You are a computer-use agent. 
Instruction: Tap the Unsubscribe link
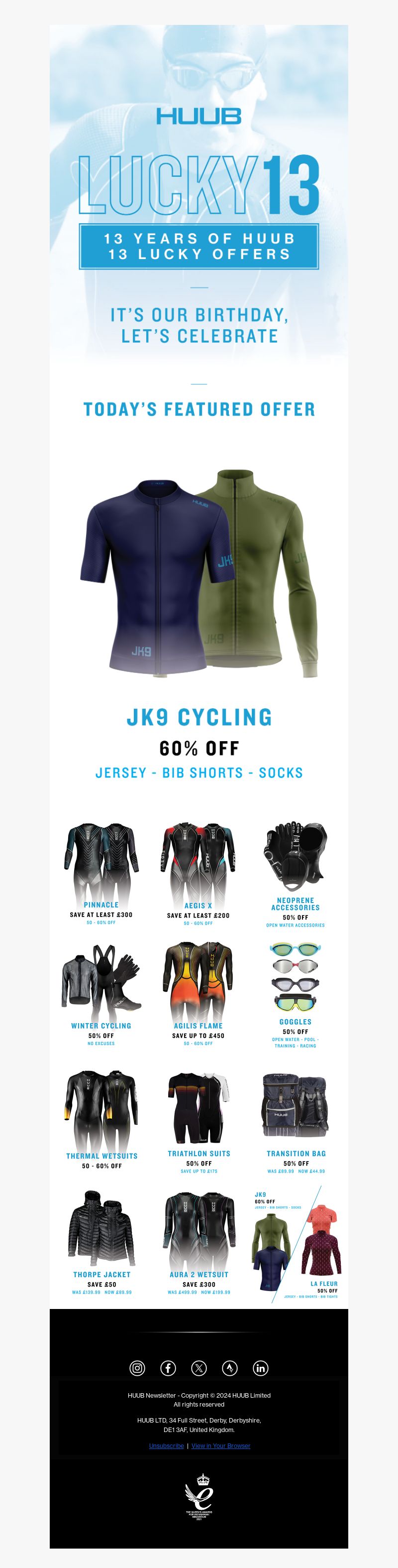[166, 1445]
